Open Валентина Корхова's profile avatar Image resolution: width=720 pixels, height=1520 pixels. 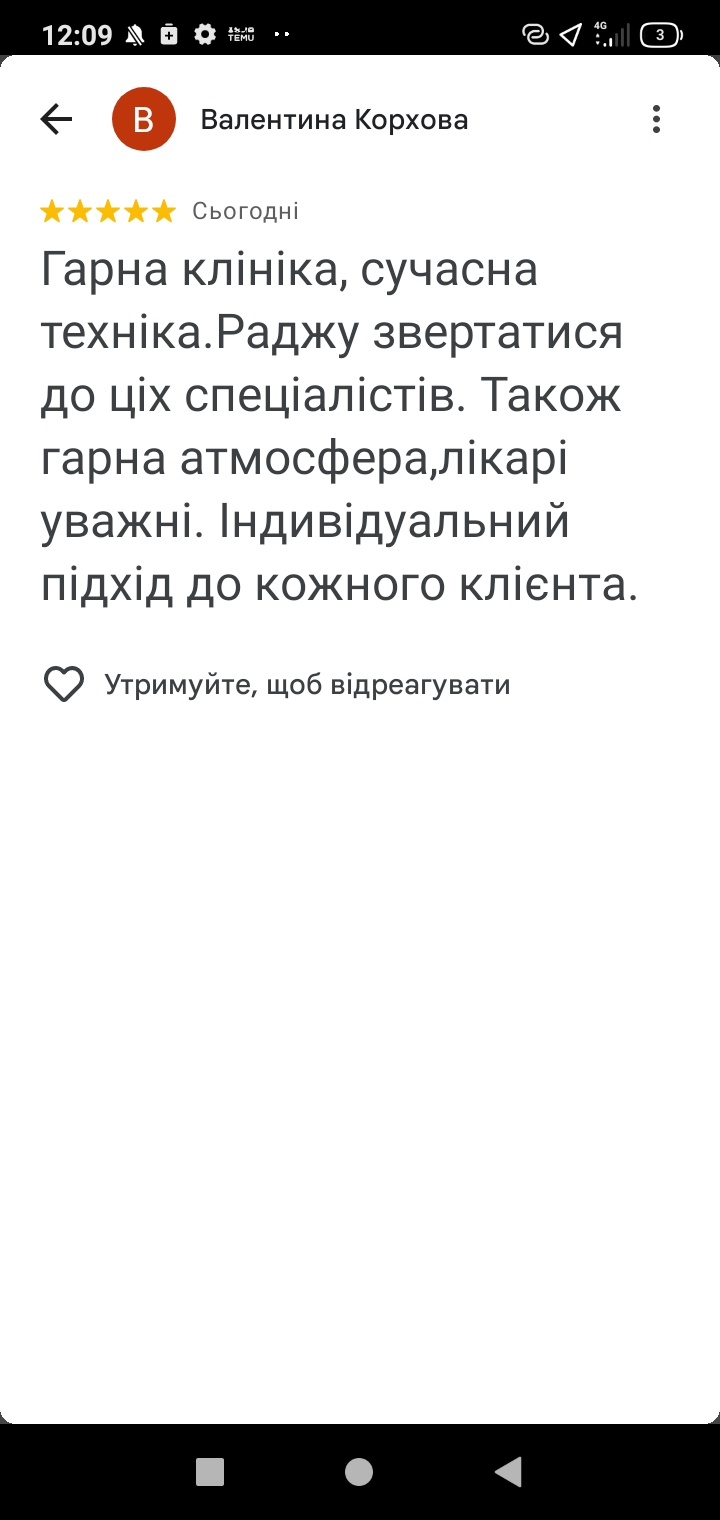tap(144, 120)
